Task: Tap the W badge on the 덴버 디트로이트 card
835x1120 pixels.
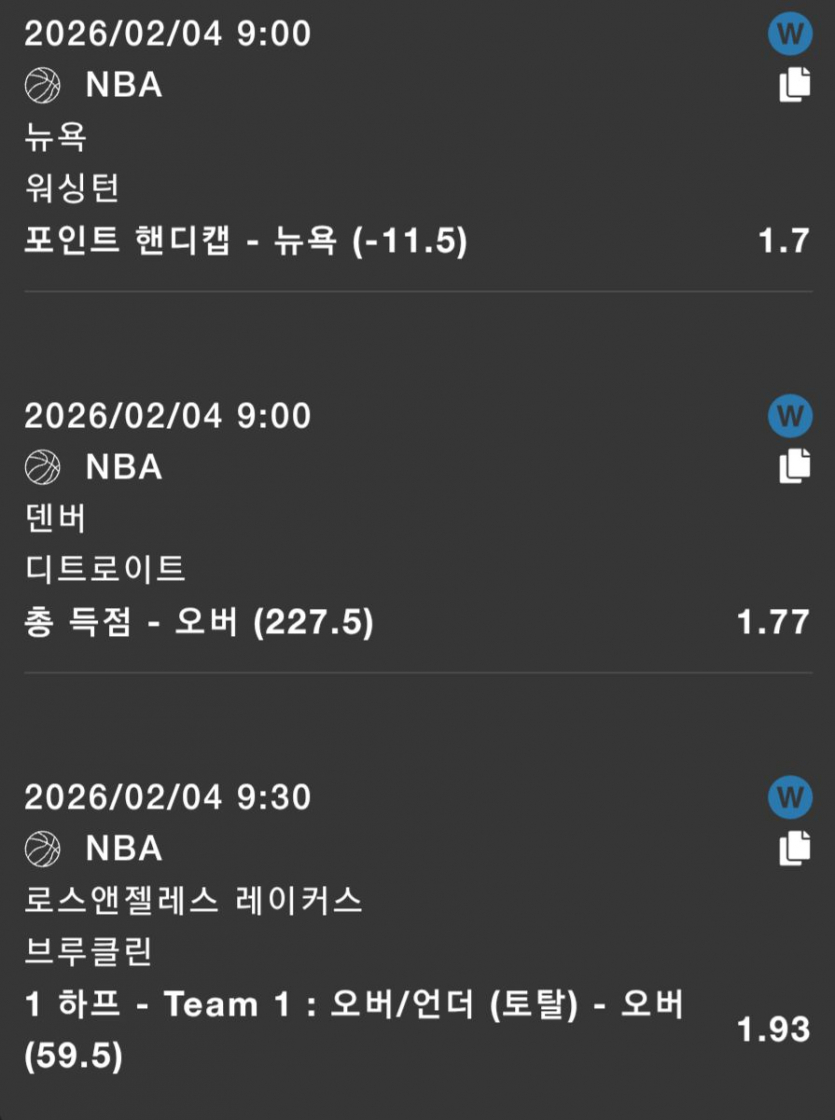Action: (x=791, y=416)
